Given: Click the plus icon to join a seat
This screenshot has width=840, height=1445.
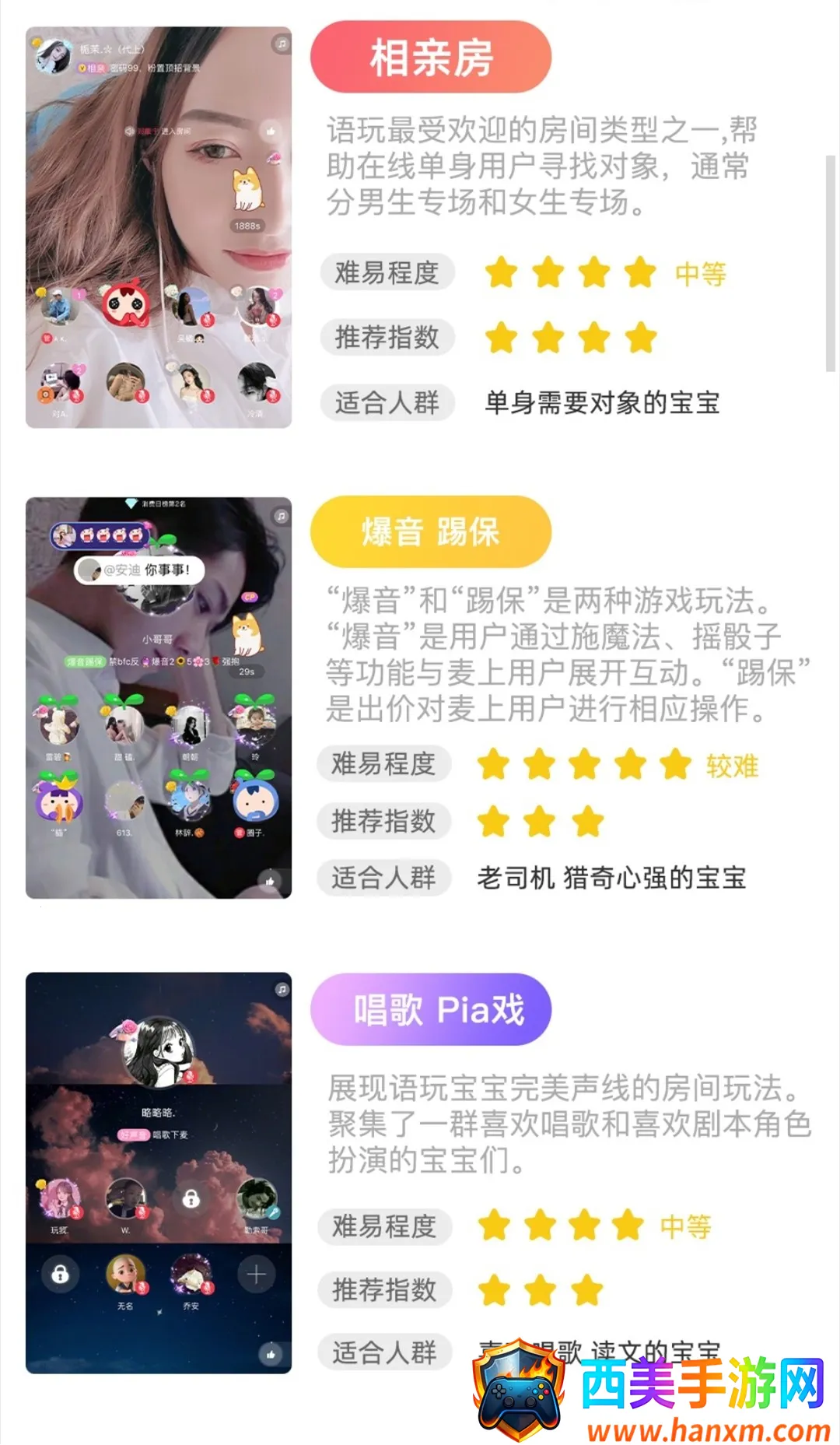Looking at the screenshot, I should click(x=255, y=1274).
